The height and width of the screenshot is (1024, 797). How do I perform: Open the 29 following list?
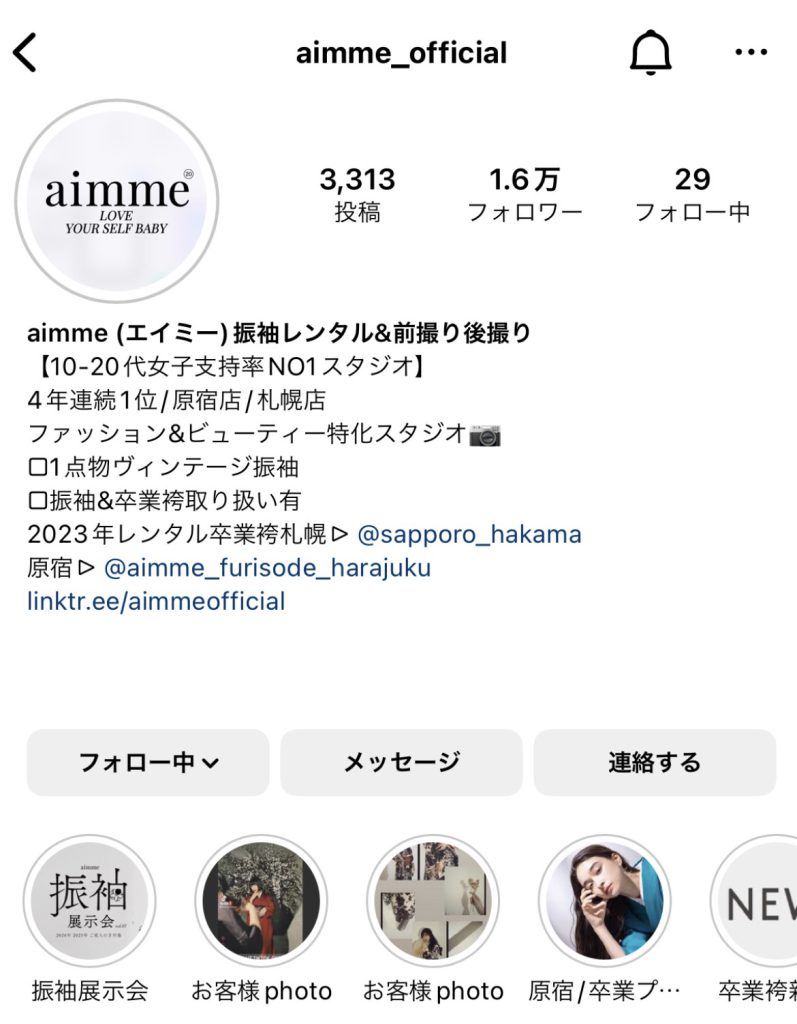point(692,194)
